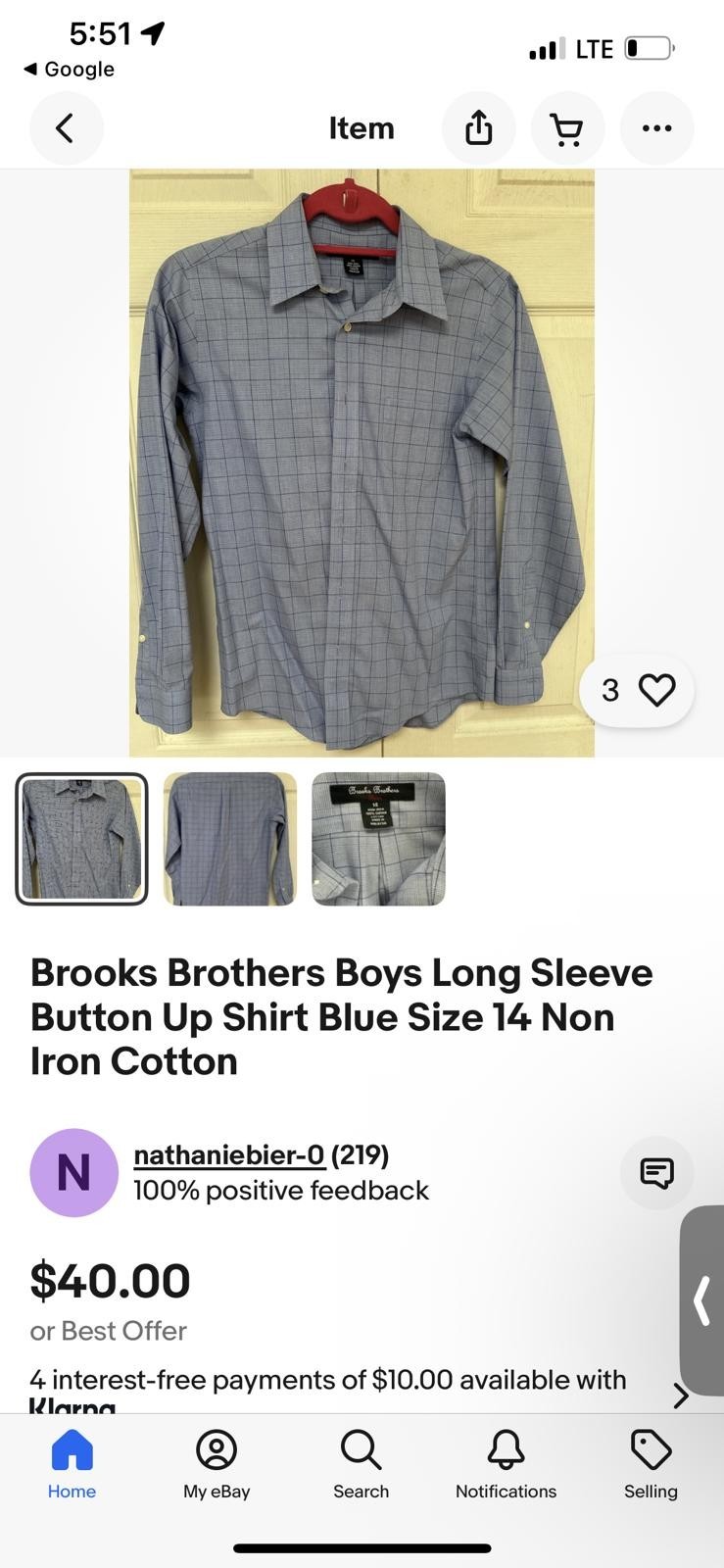This screenshot has height=1568, width=724.
Task: Open the shopping cart
Action: click(567, 128)
